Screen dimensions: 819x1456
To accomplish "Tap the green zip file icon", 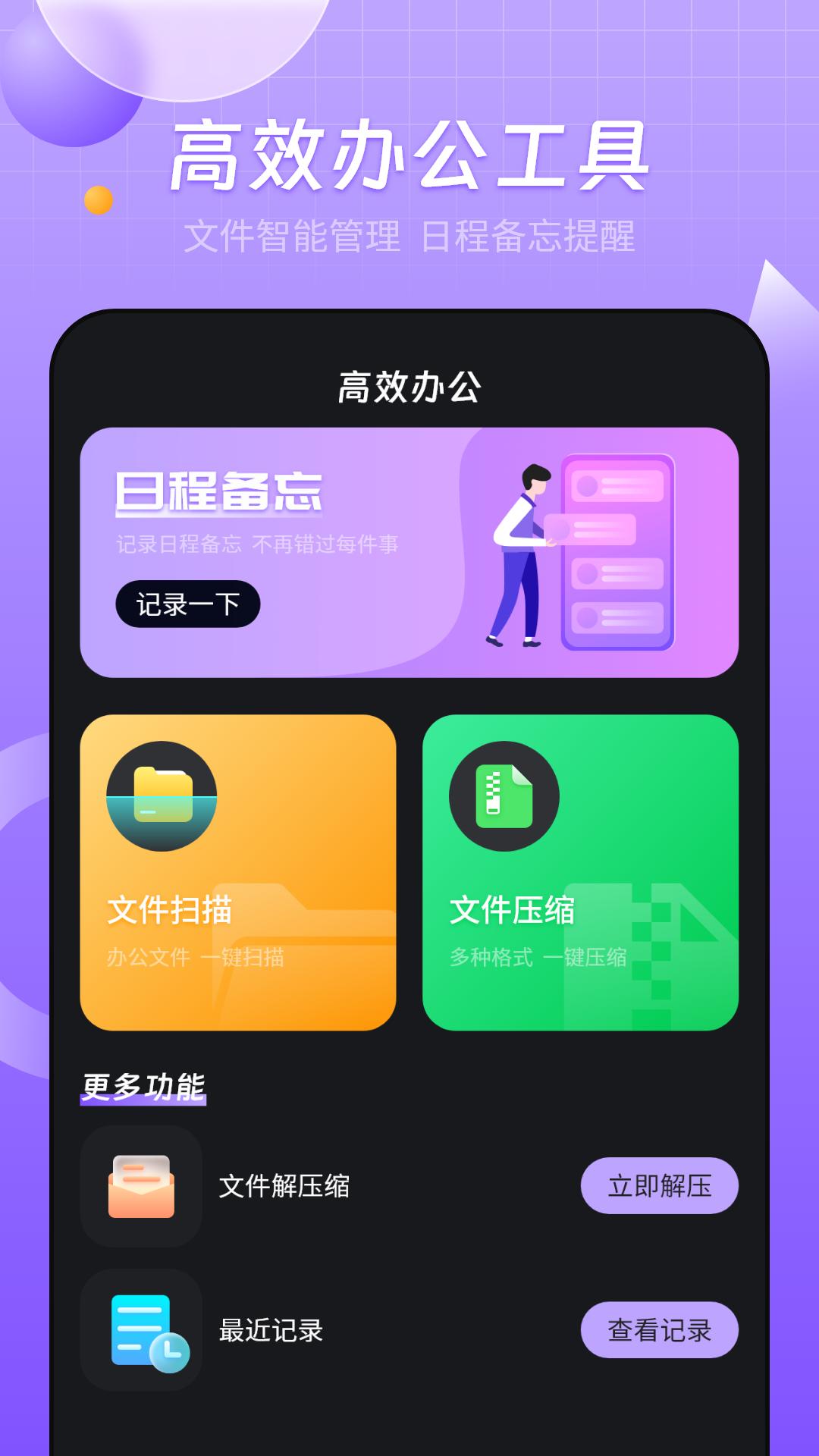I will click(503, 795).
